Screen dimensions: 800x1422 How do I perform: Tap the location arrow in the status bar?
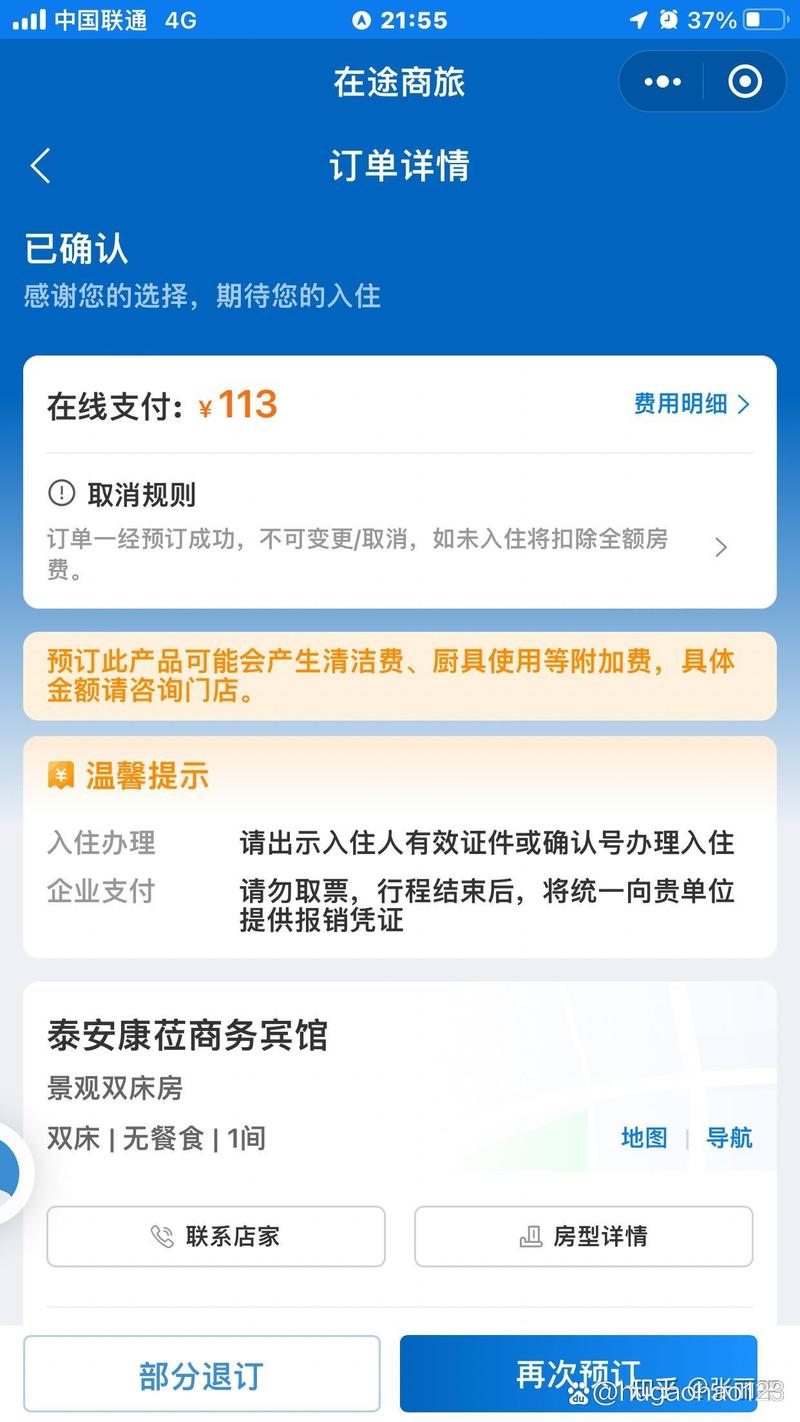638,18
